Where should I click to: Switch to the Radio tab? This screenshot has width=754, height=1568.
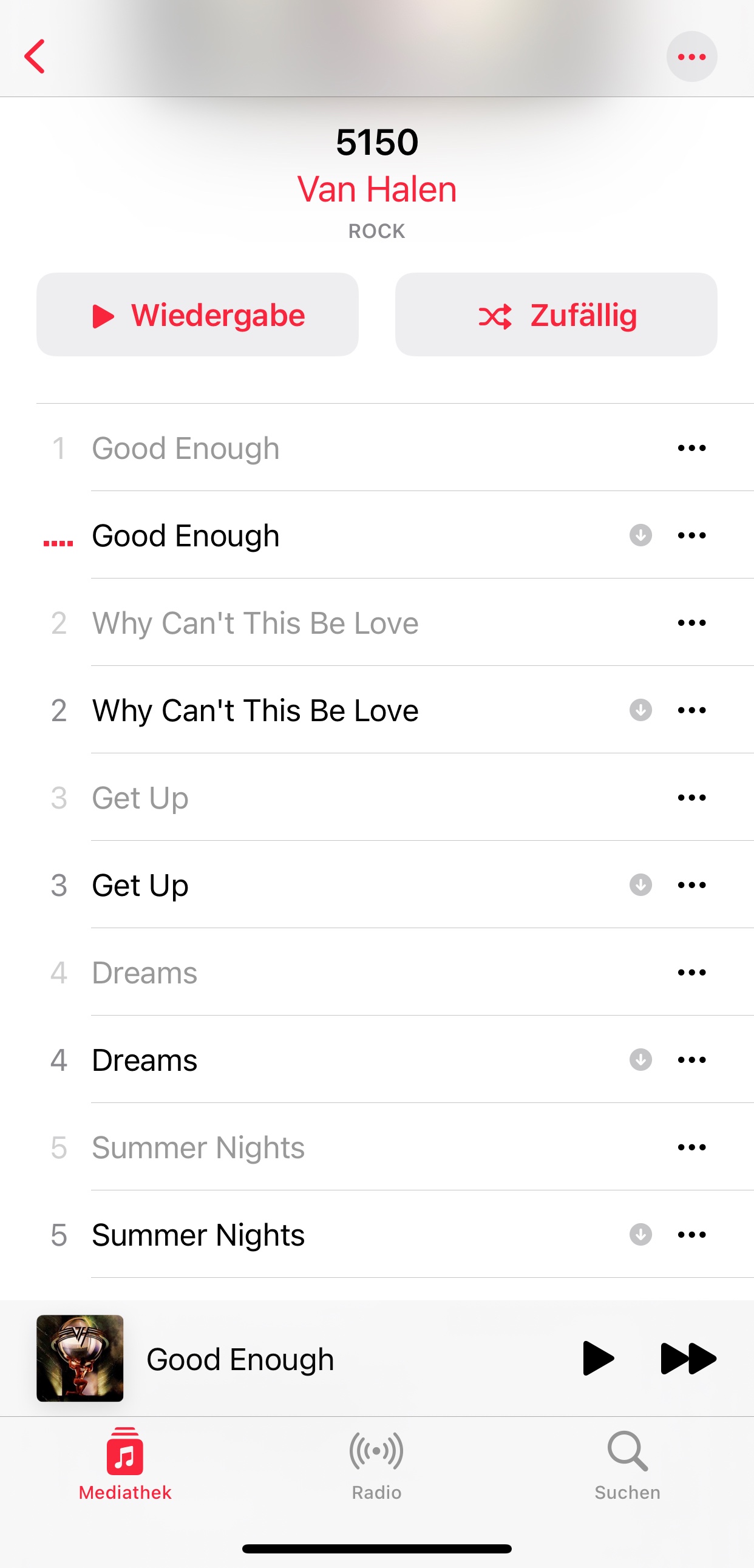pos(376,1464)
